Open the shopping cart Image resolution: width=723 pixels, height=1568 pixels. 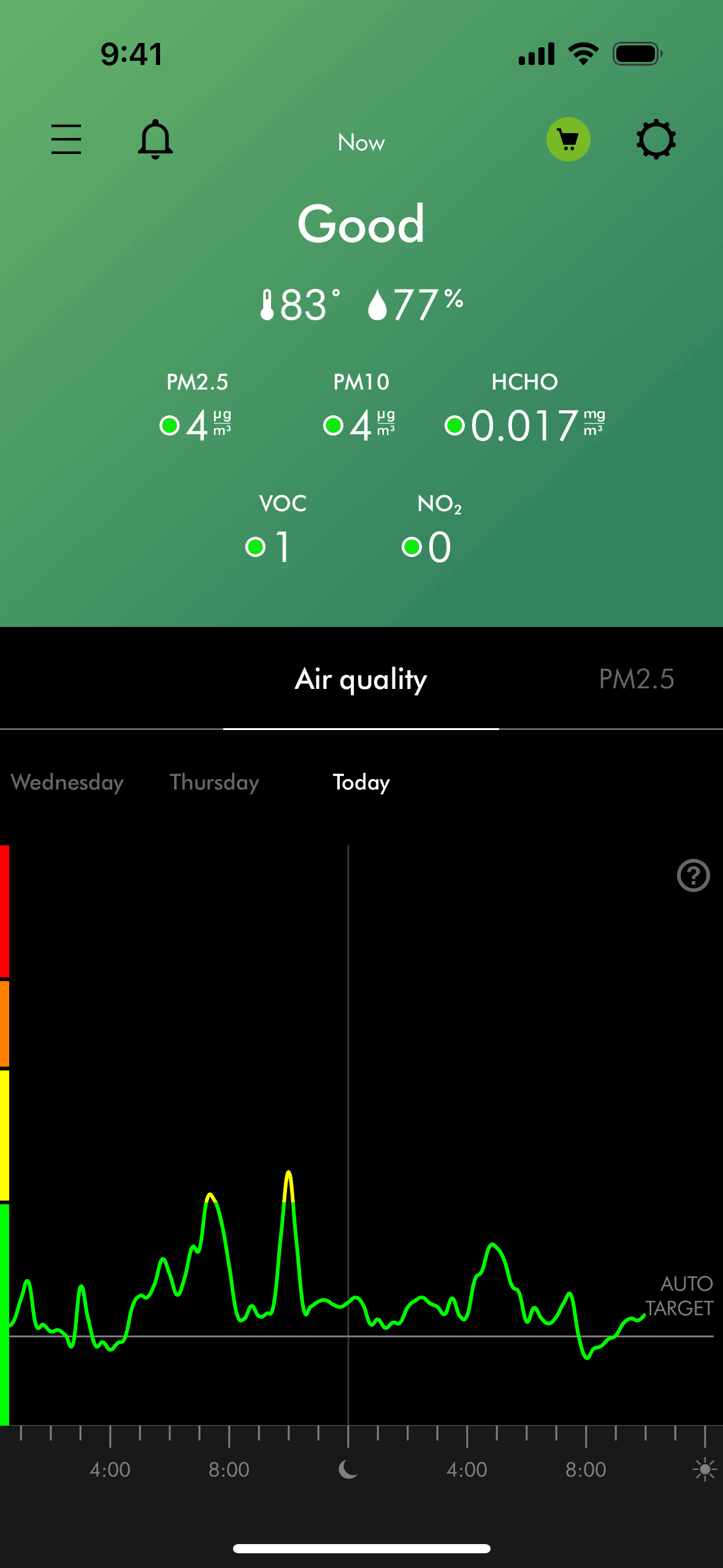[x=567, y=139]
